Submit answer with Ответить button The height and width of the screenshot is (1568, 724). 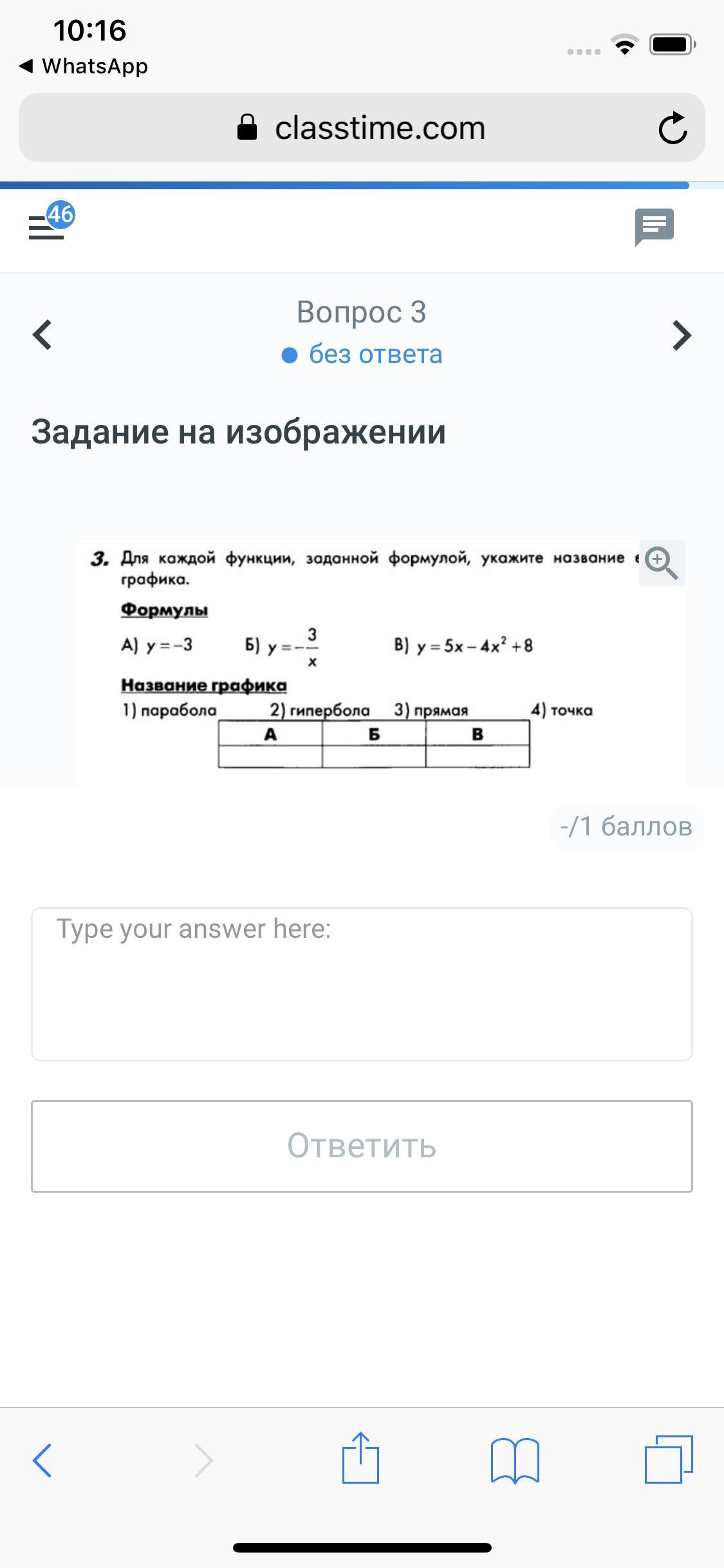pos(362,1146)
